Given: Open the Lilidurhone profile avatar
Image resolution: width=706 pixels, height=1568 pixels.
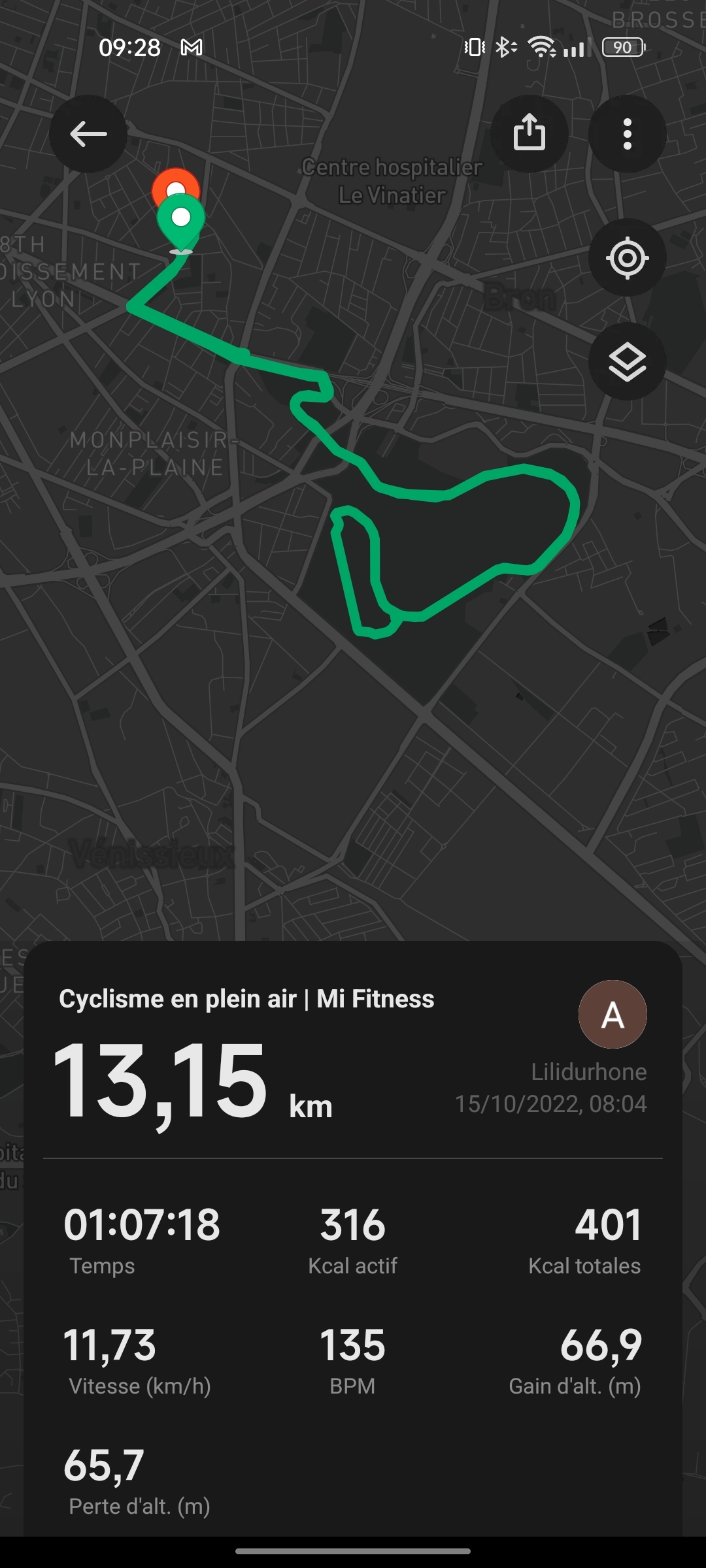Looking at the screenshot, I should [x=613, y=1014].
